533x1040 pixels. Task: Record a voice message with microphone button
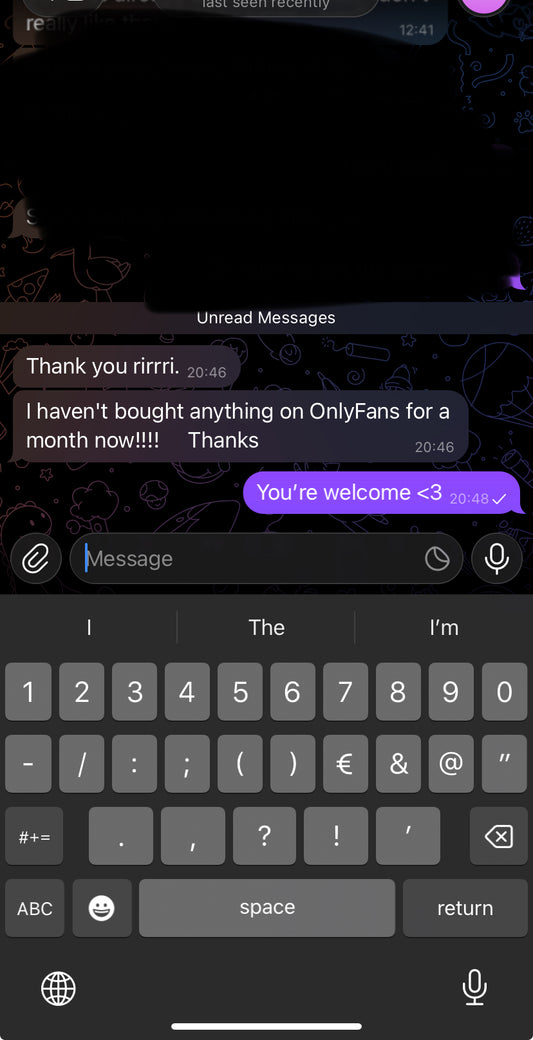pyautogui.click(x=497, y=558)
